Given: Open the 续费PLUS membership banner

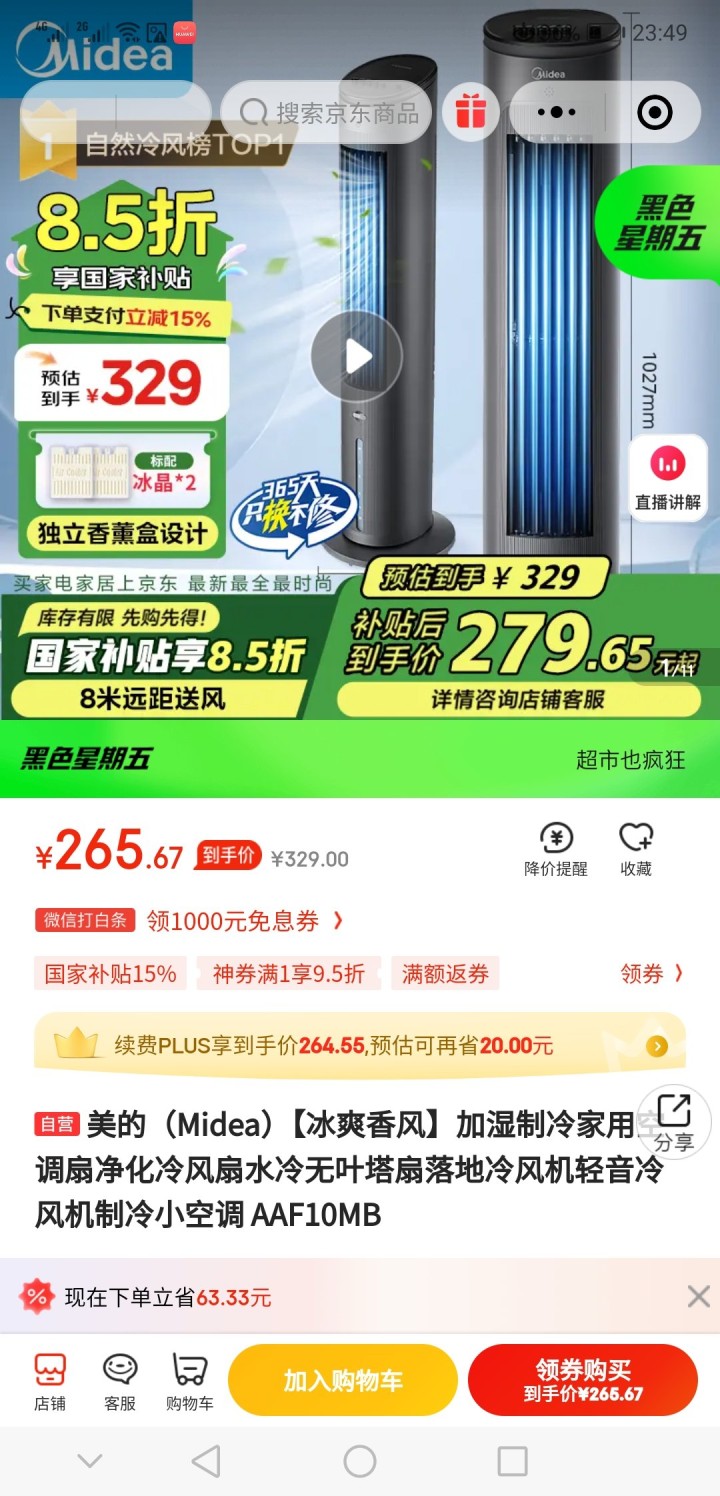Looking at the screenshot, I should (x=360, y=1046).
